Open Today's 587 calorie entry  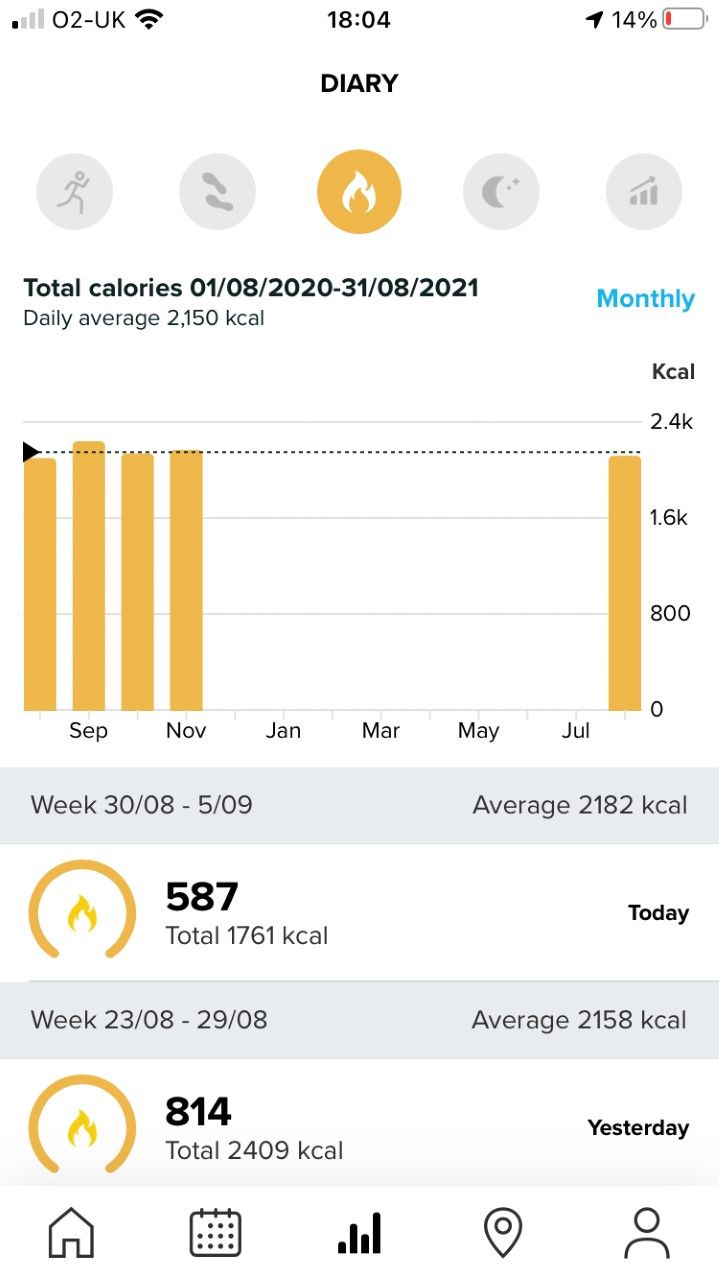[359, 912]
